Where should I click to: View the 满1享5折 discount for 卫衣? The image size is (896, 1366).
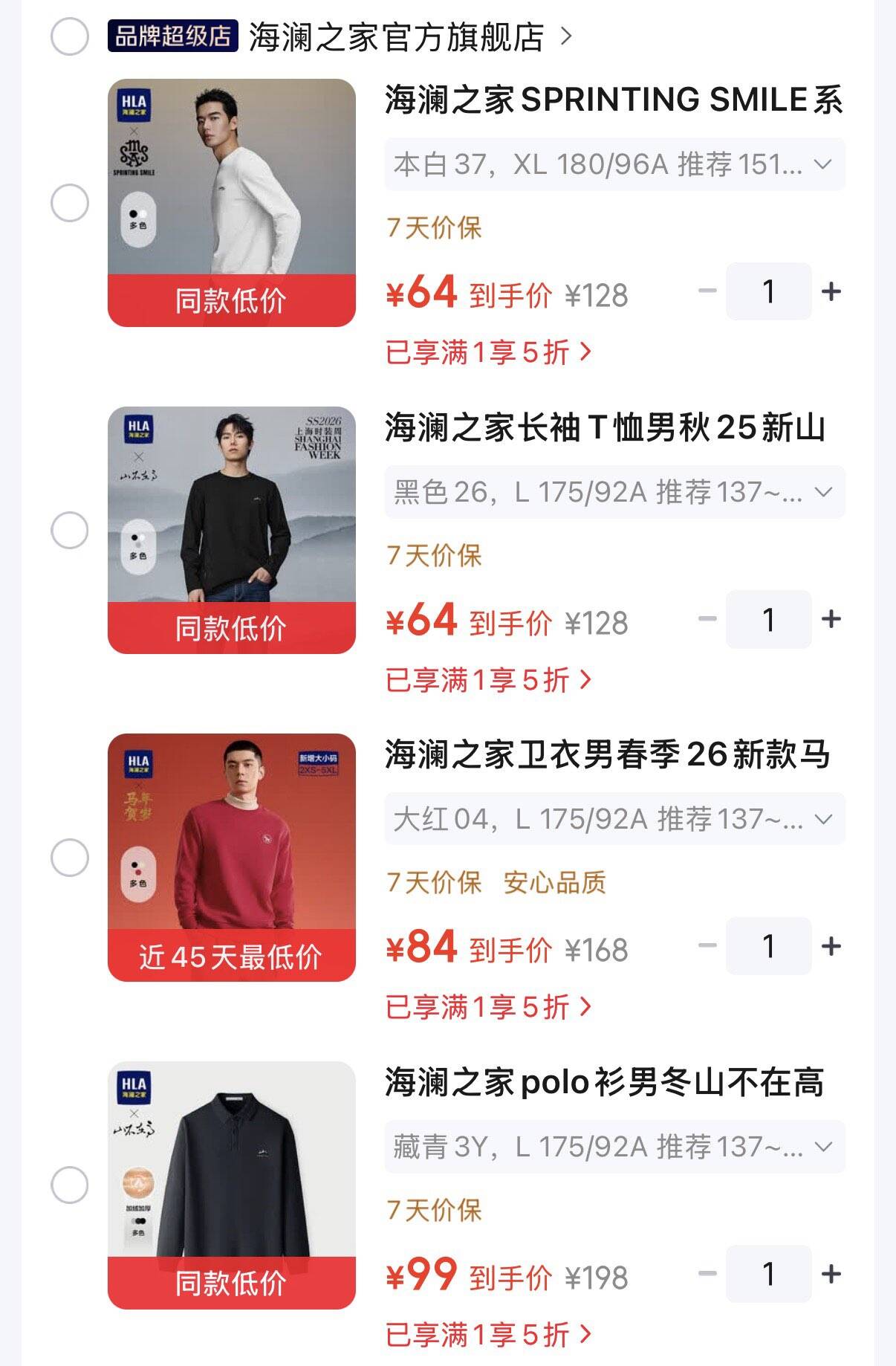tap(489, 1007)
